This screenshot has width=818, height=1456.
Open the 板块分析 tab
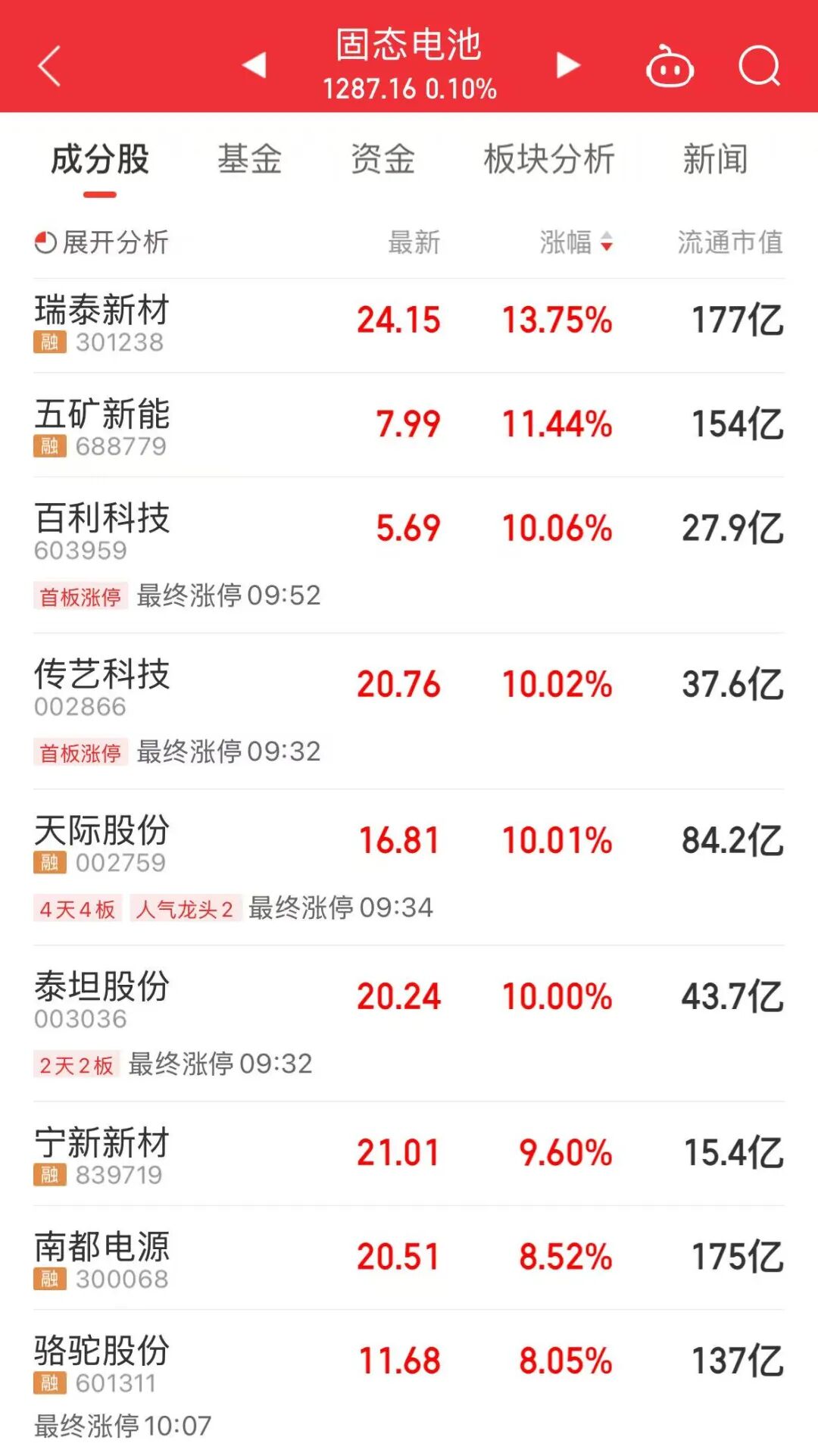(x=549, y=160)
